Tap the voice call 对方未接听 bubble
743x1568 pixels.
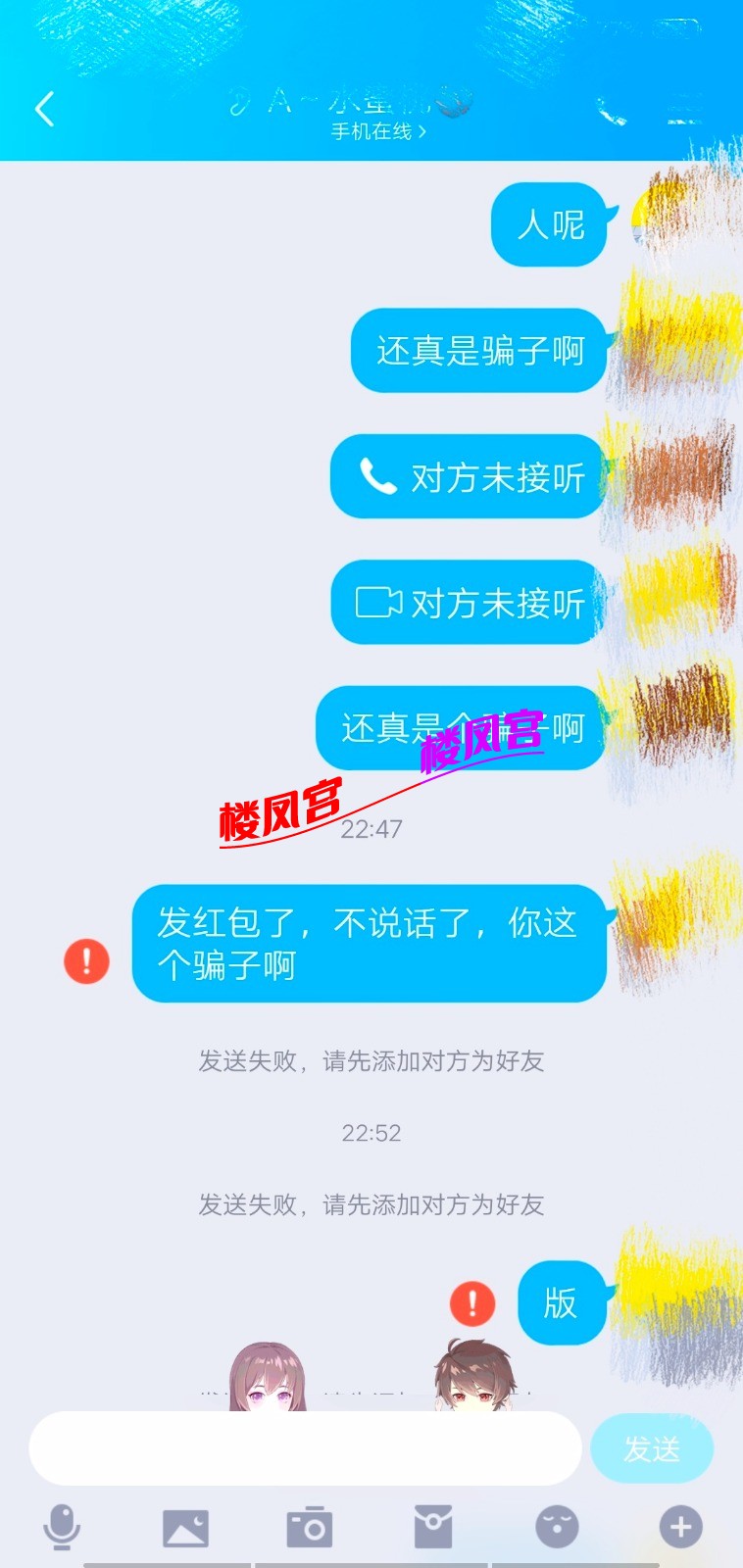coord(470,477)
